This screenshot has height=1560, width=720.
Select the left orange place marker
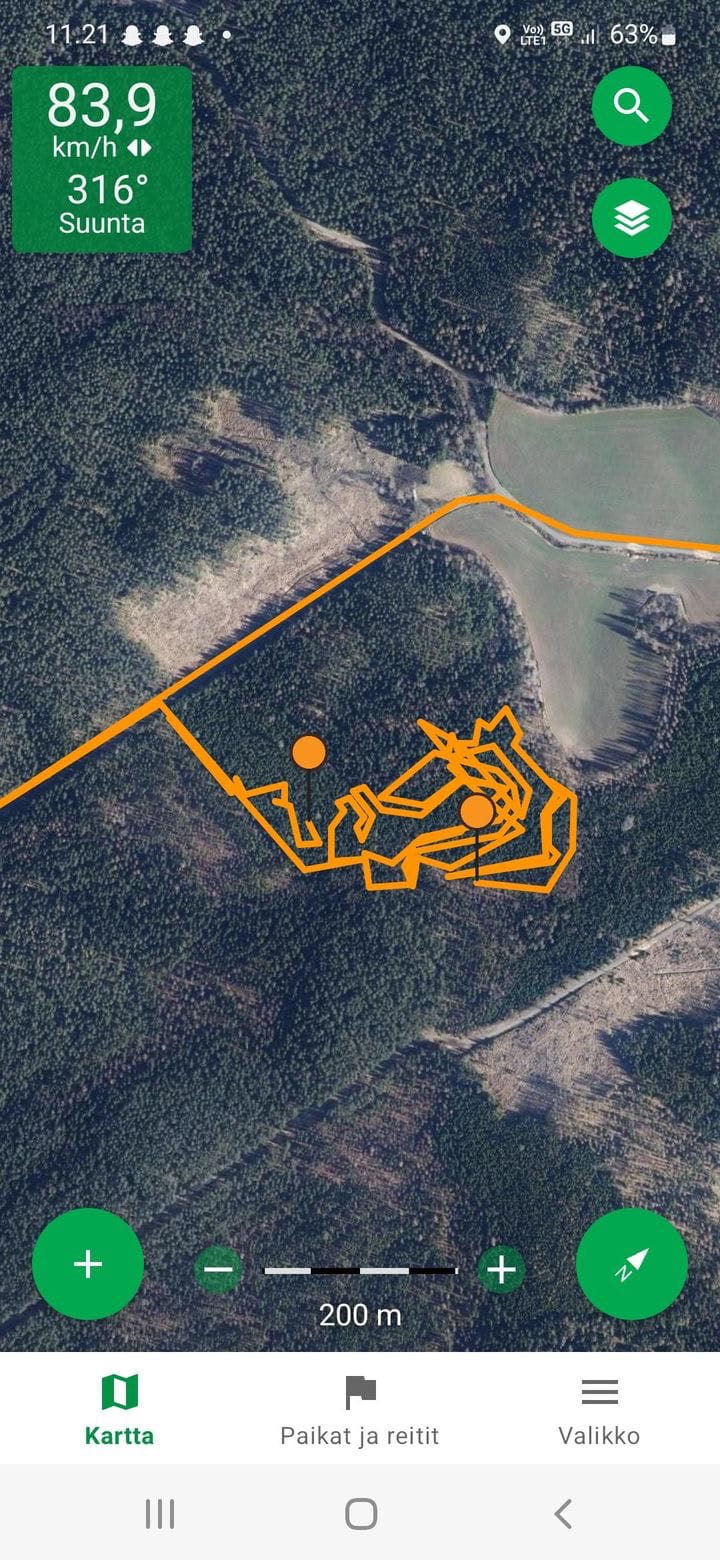(309, 752)
